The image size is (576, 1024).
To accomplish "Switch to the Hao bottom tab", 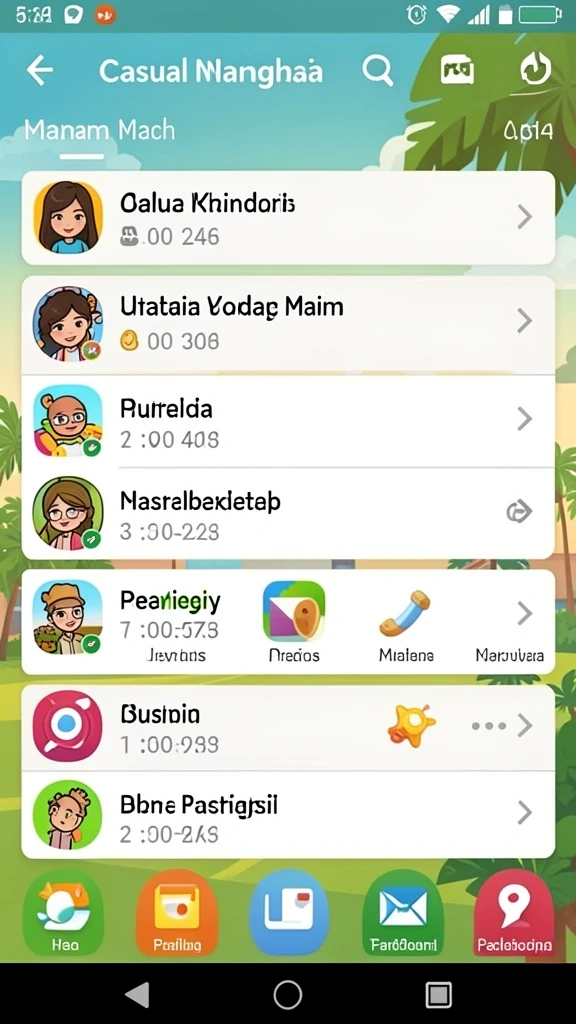I will tap(63, 913).
